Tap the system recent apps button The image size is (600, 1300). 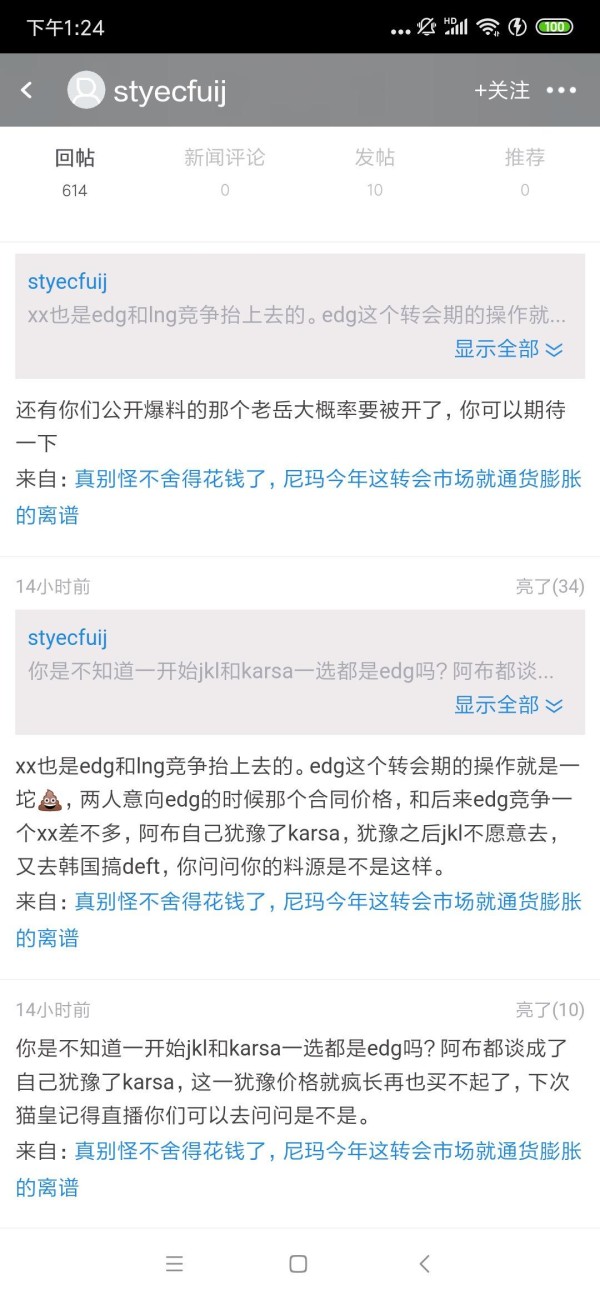(x=174, y=1264)
